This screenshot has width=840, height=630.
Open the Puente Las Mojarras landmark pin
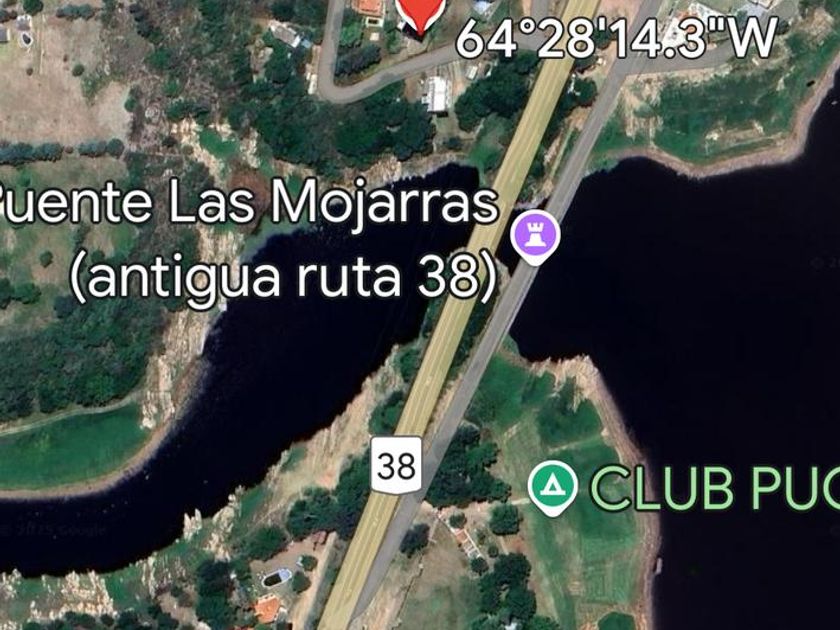[535, 237]
